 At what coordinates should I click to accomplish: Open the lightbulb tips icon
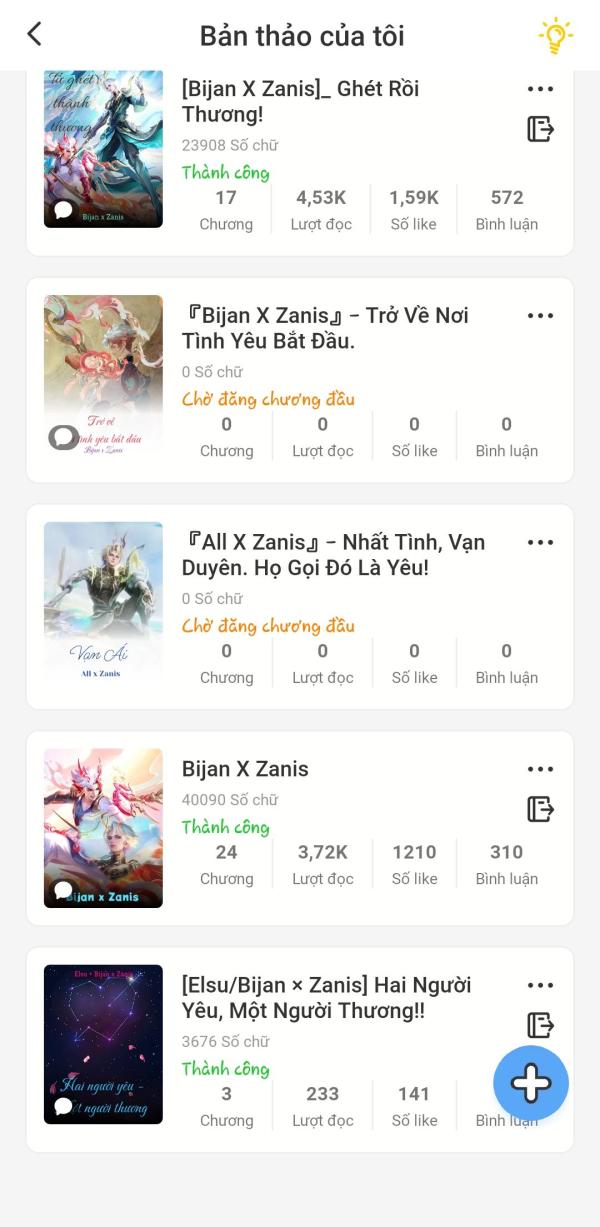click(555, 36)
